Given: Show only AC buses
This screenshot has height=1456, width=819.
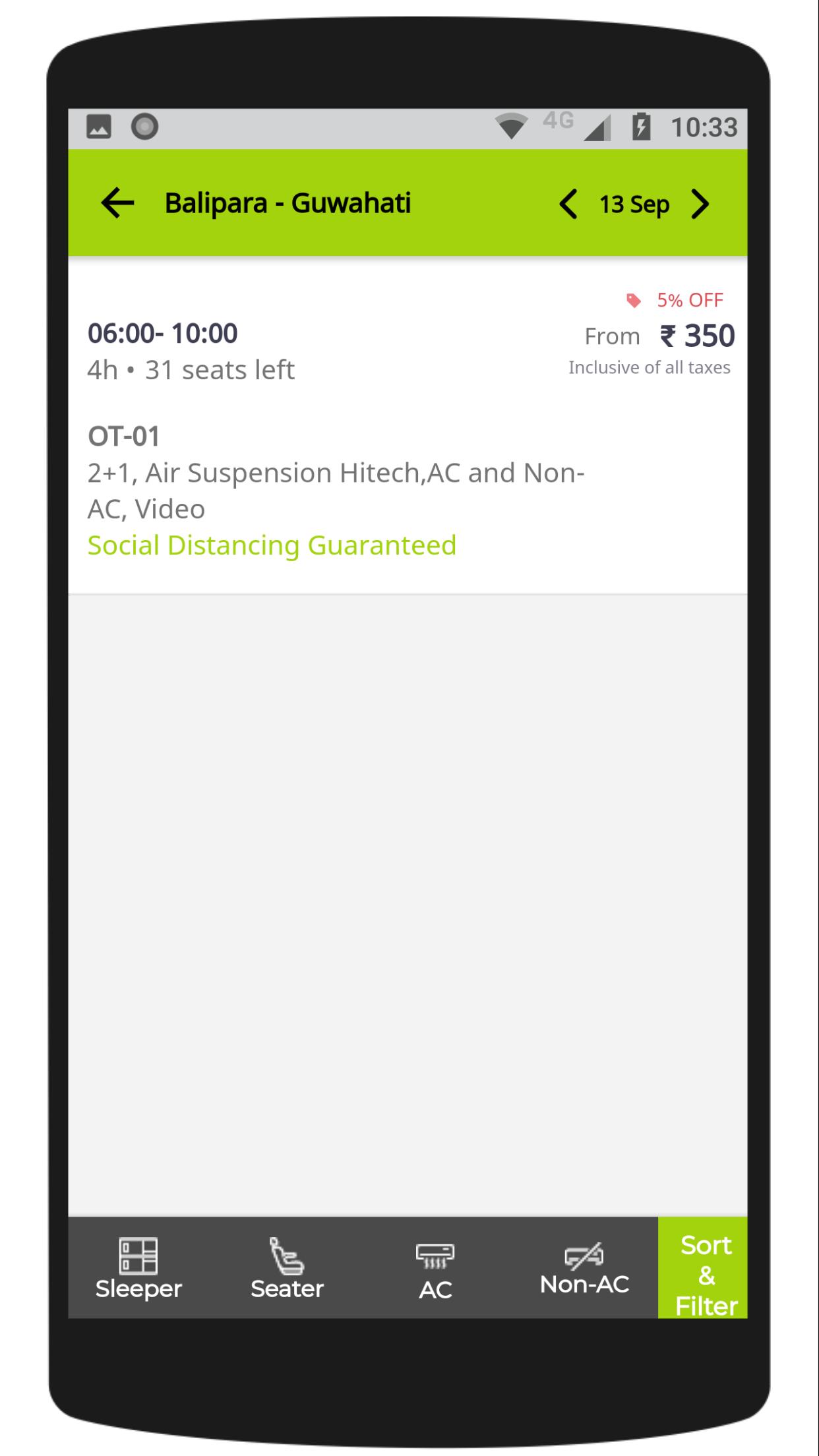Looking at the screenshot, I should (435, 1268).
